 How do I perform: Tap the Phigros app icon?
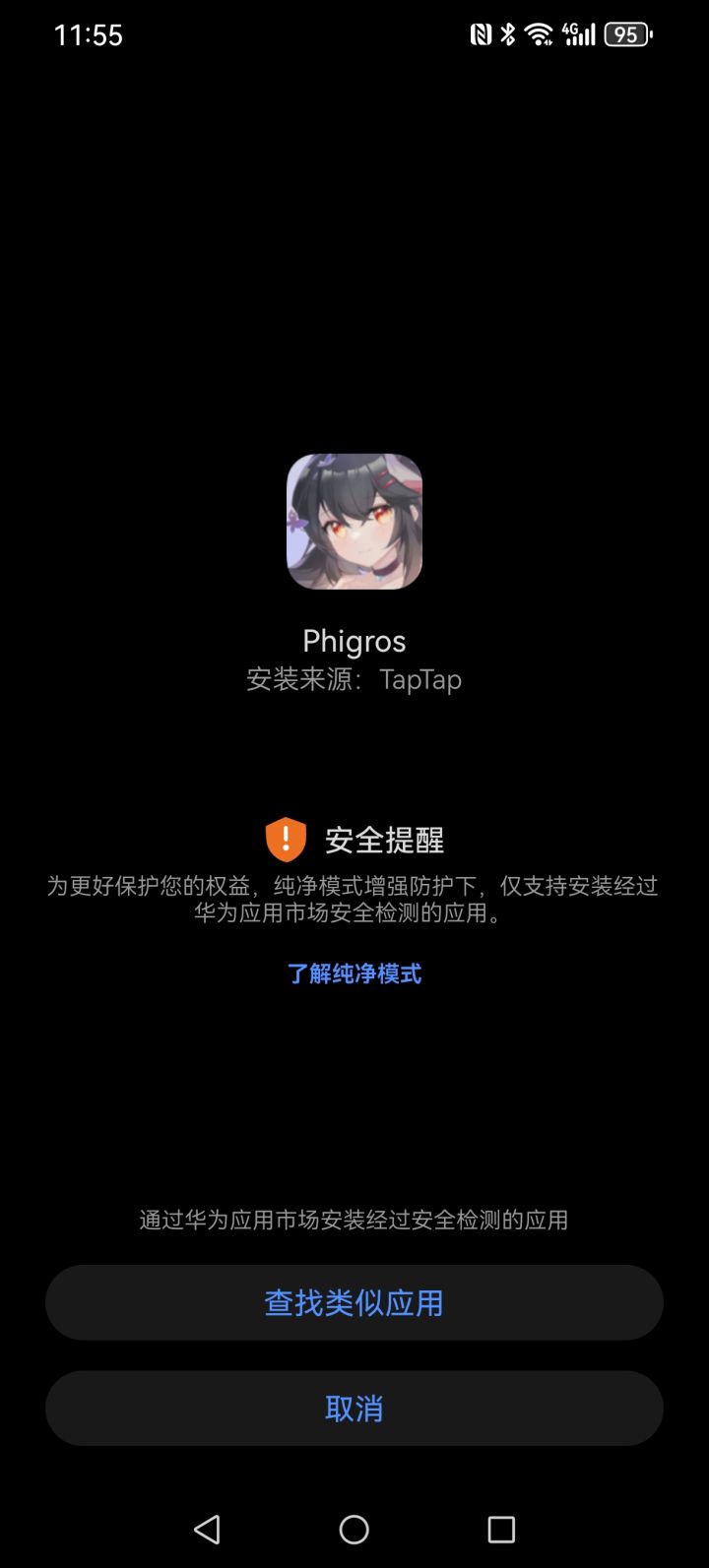coord(354,522)
